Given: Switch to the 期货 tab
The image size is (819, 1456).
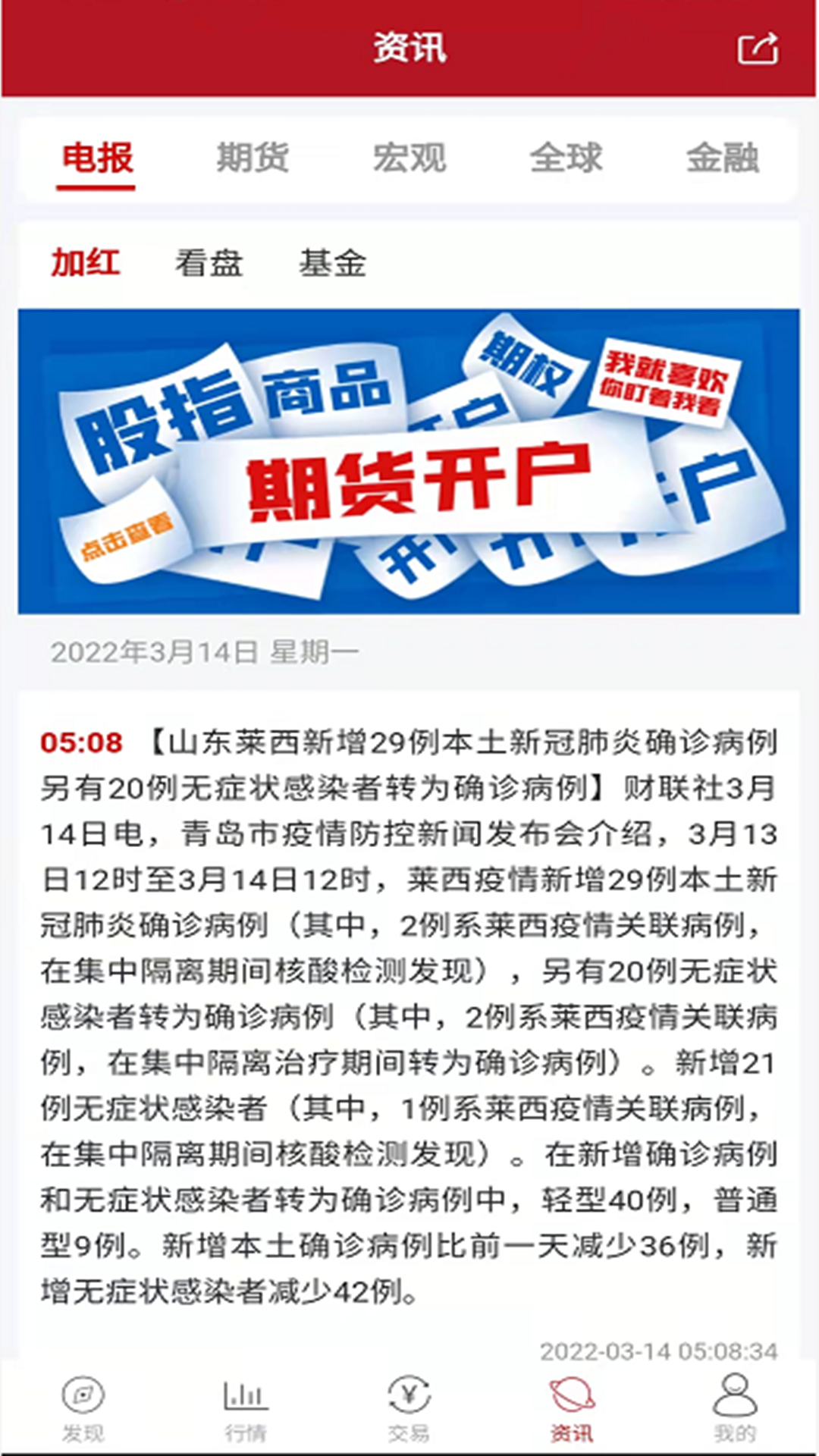Looking at the screenshot, I should (x=253, y=158).
